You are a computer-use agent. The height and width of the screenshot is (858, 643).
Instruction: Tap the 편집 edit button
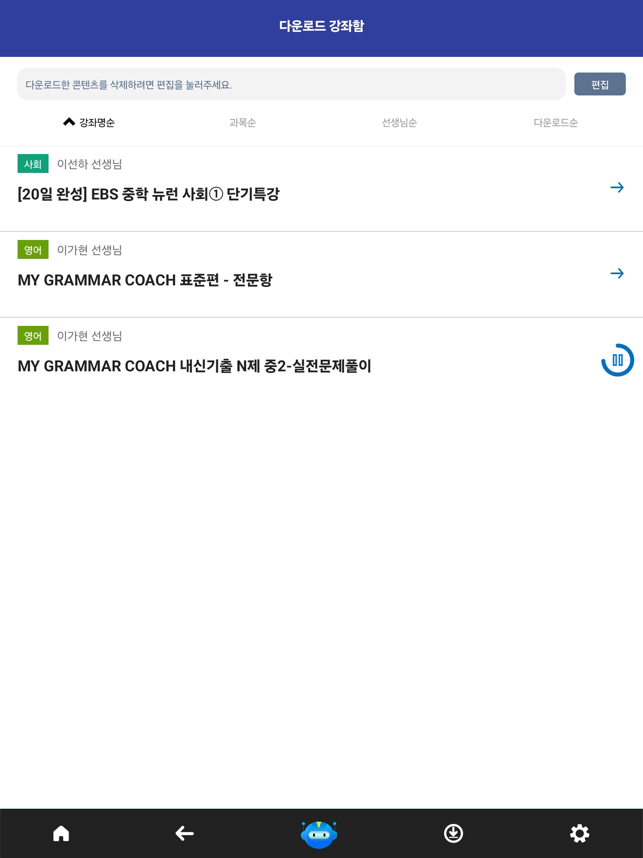599,84
